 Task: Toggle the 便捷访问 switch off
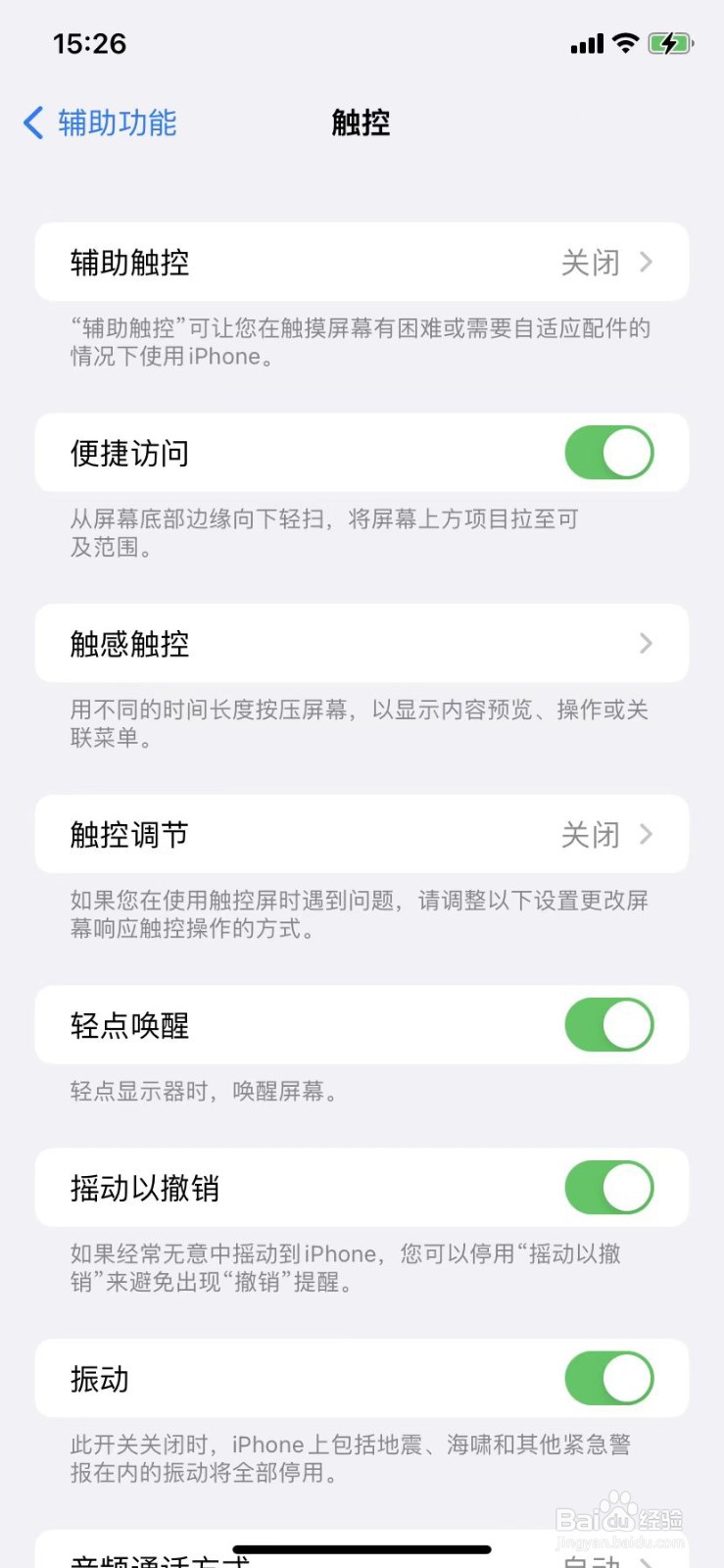[x=608, y=452]
